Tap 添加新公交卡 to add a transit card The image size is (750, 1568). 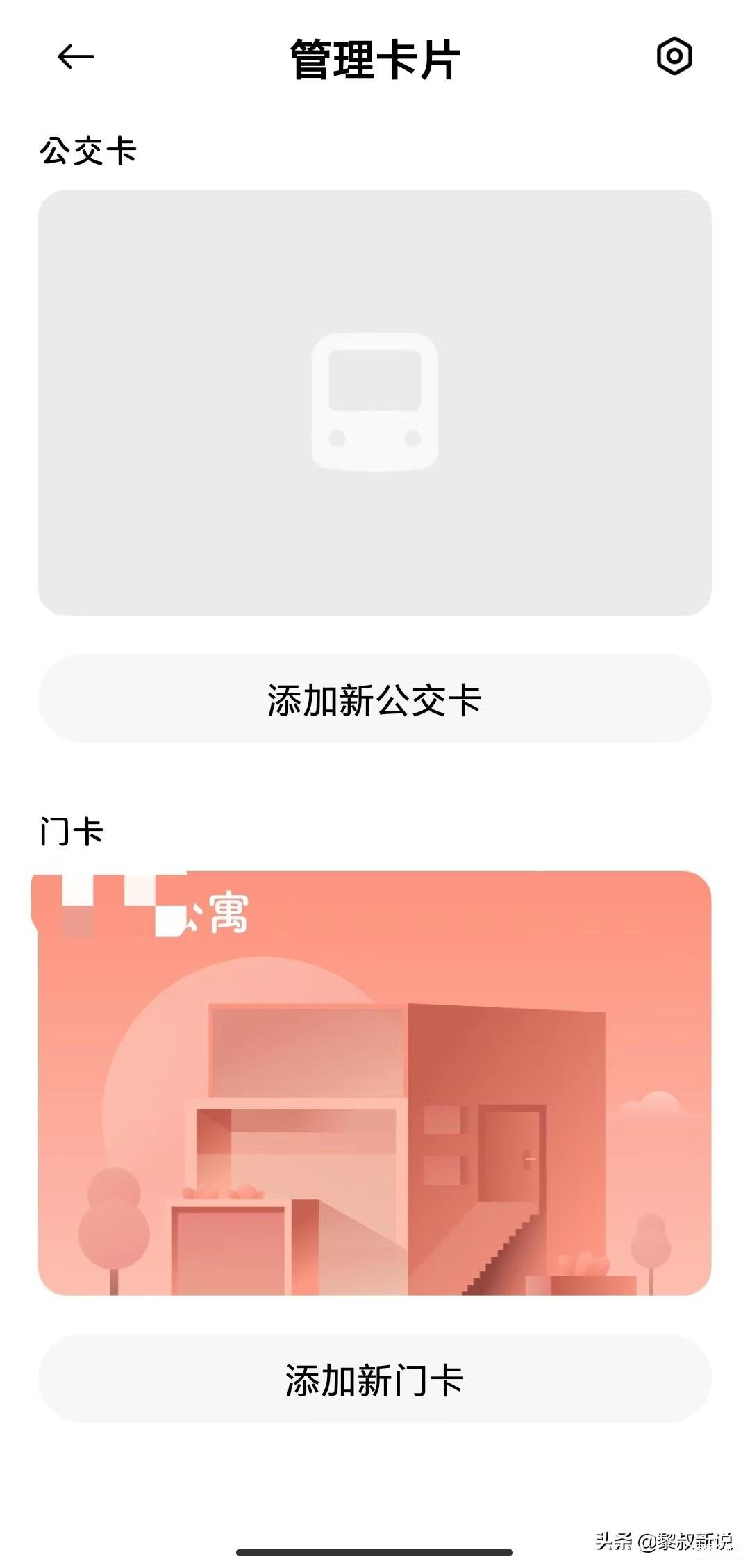tap(375, 698)
